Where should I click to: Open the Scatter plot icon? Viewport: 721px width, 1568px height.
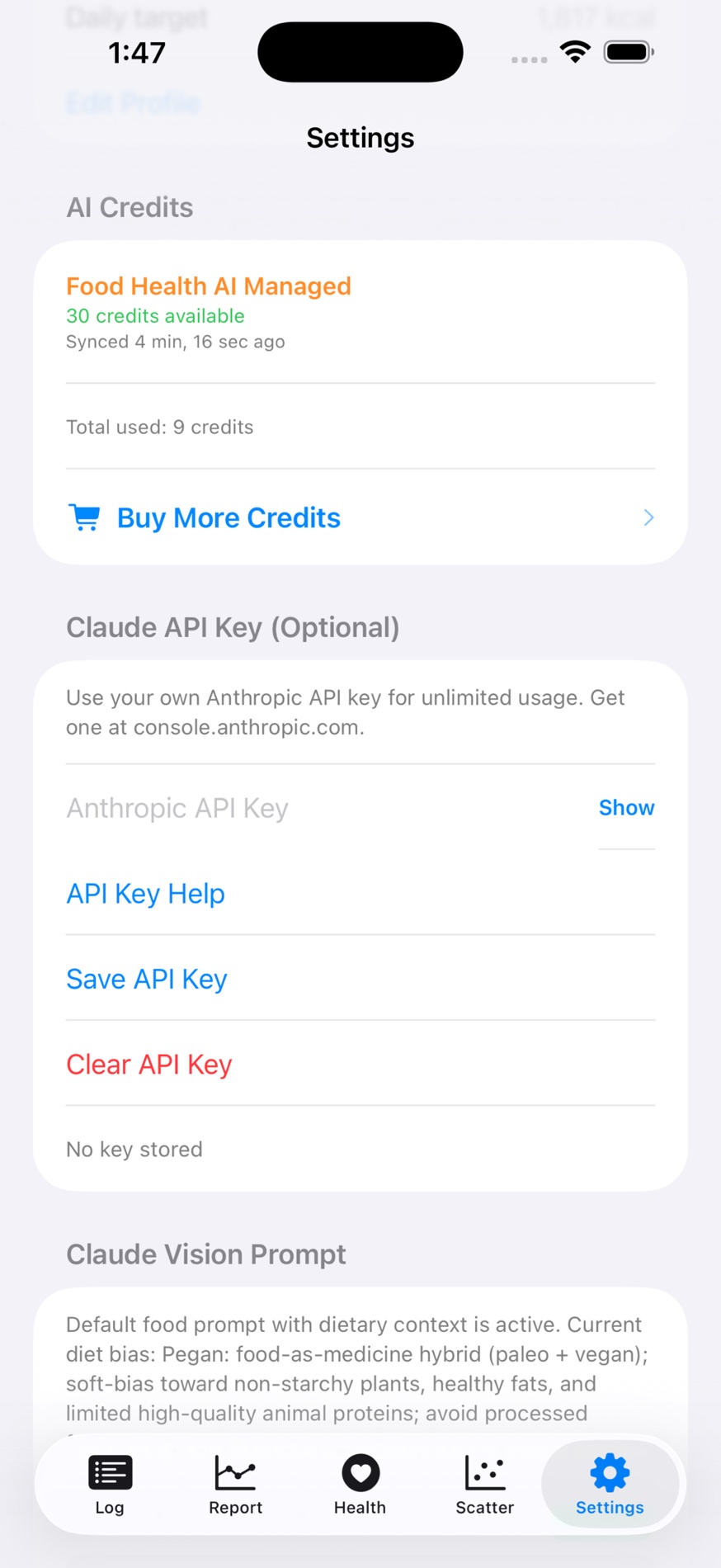[484, 1472]
